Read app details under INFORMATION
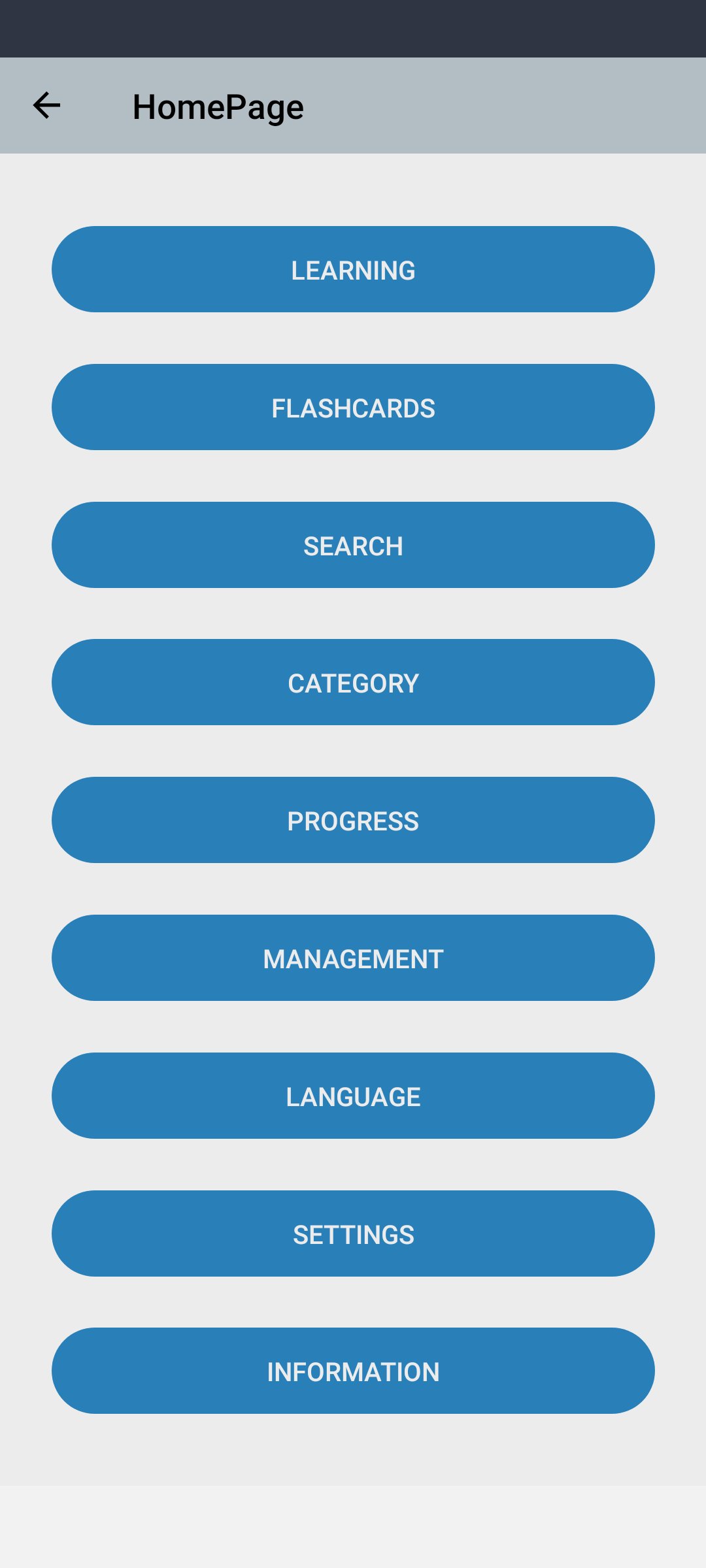The width and height of the screenshot is (706, 1568). pos(353,1372)
